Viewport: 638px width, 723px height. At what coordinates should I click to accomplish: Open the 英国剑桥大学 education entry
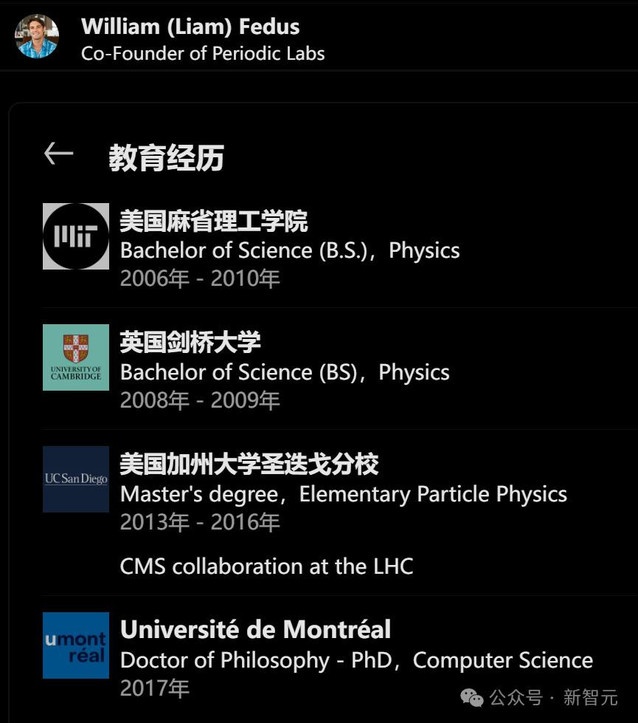190,343
